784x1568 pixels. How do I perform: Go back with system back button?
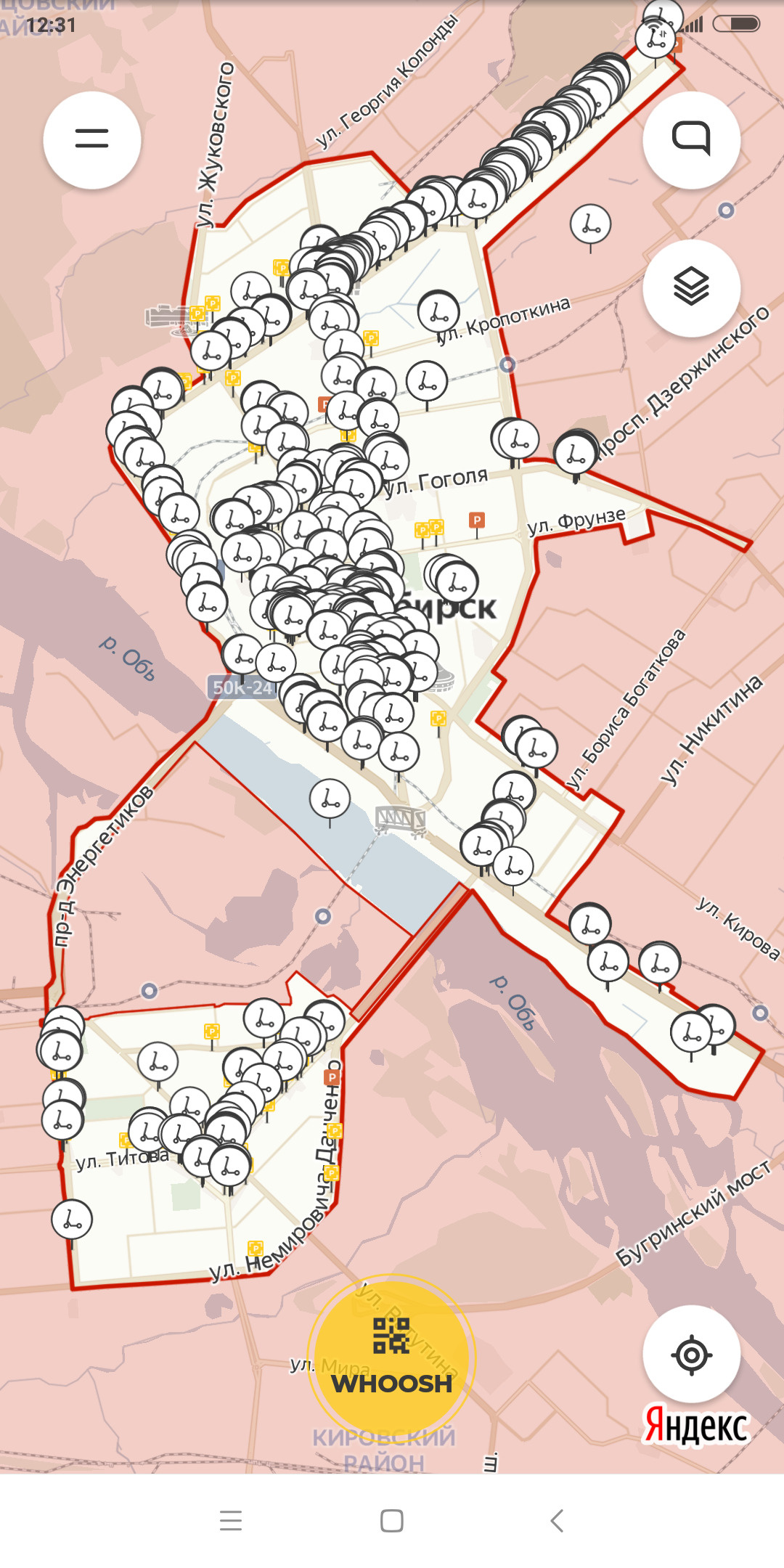[556, 1520]
